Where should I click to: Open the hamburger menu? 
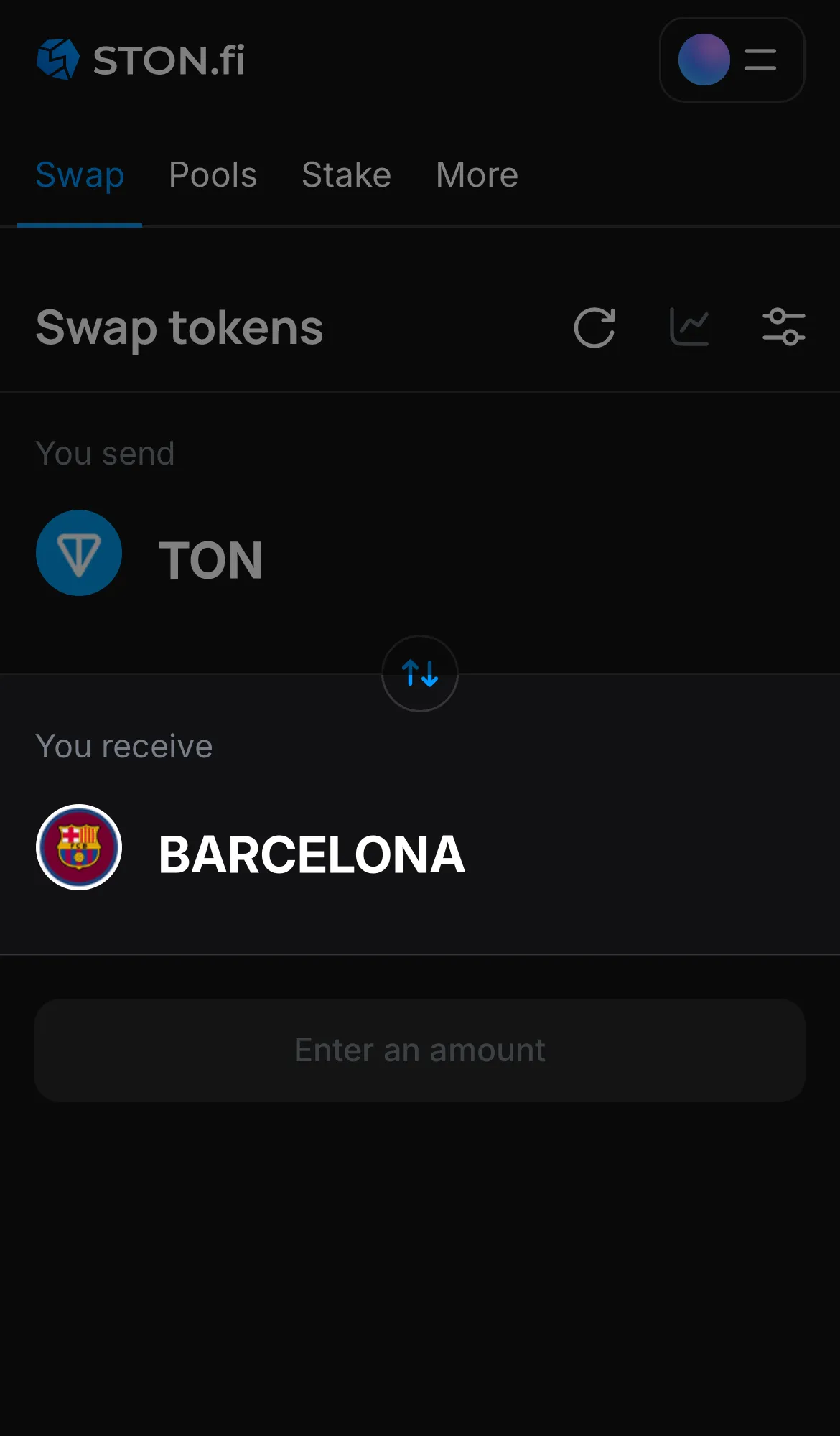pos(760,60)
